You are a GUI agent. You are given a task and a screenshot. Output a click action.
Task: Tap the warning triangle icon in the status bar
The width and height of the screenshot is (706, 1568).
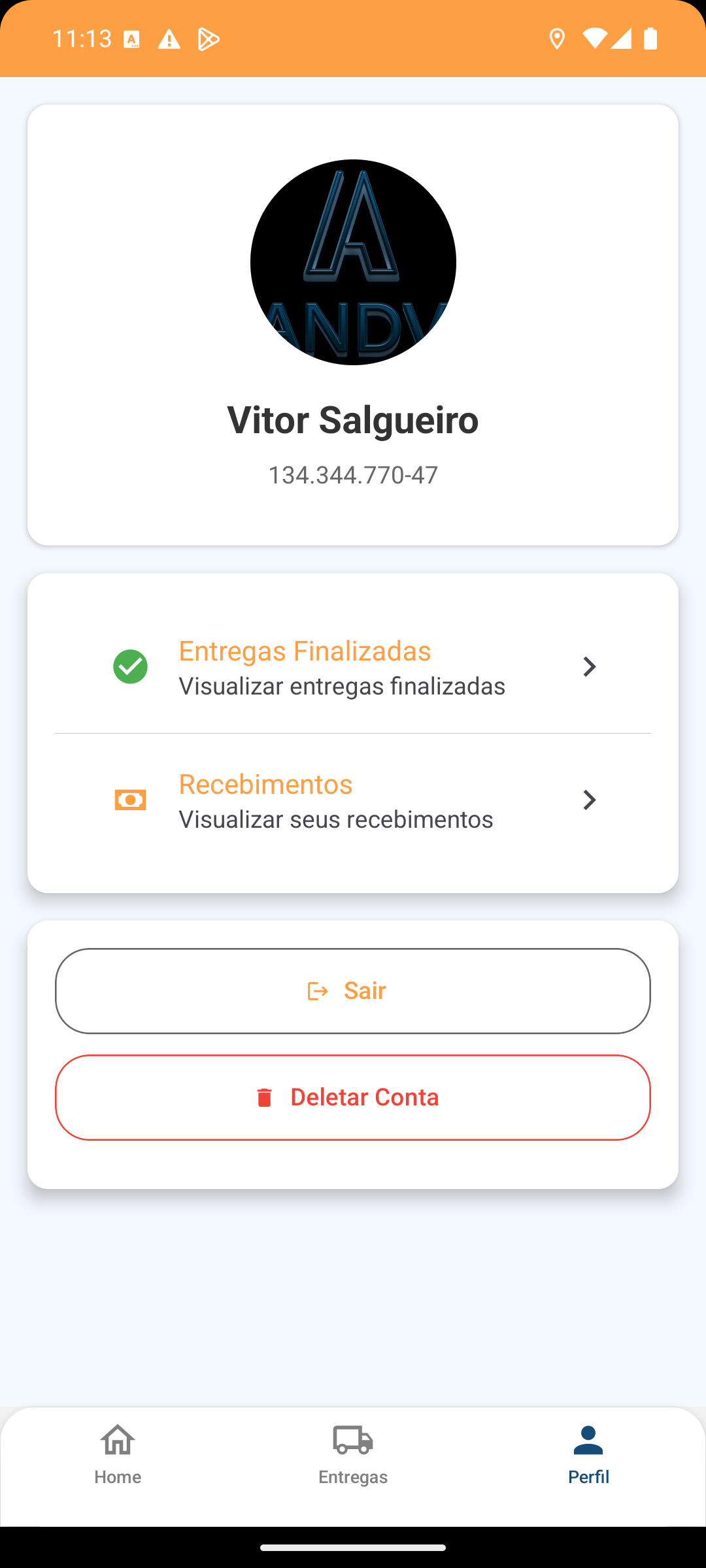[x=169, y=39]
